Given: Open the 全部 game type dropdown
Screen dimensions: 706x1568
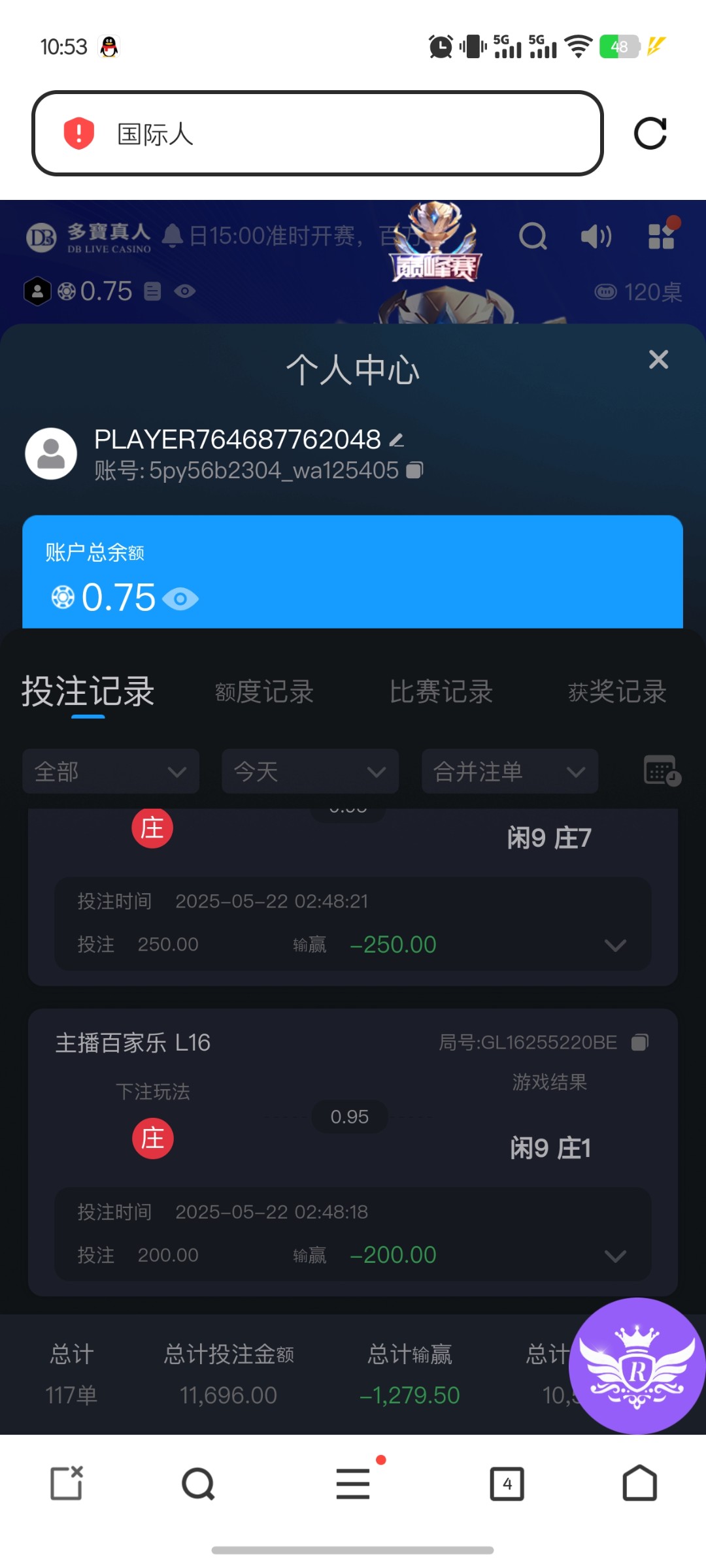Looking at the screenshot, I should click(110, 772).
